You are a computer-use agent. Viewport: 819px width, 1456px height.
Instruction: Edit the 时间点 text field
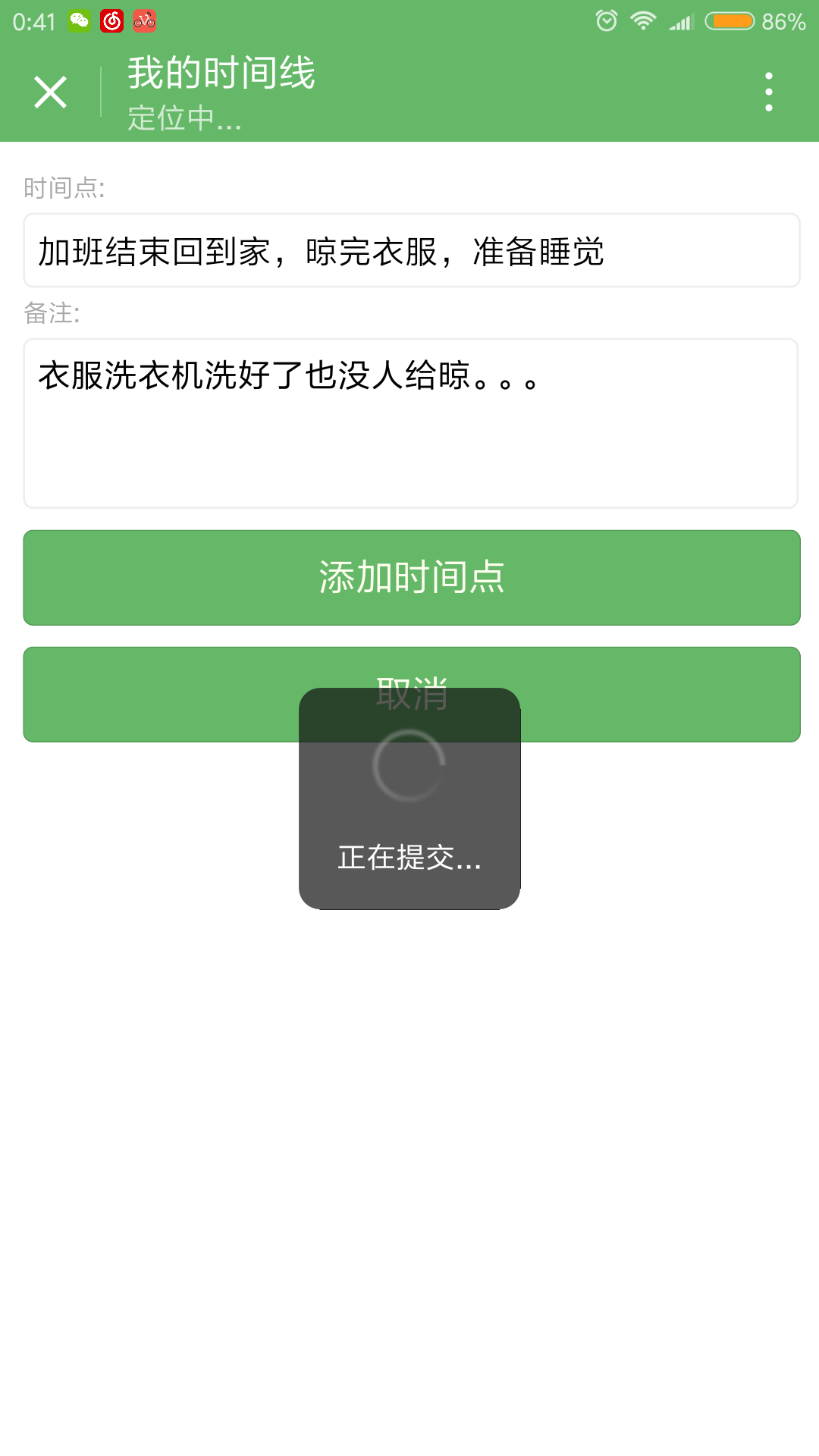click(411, 251)
